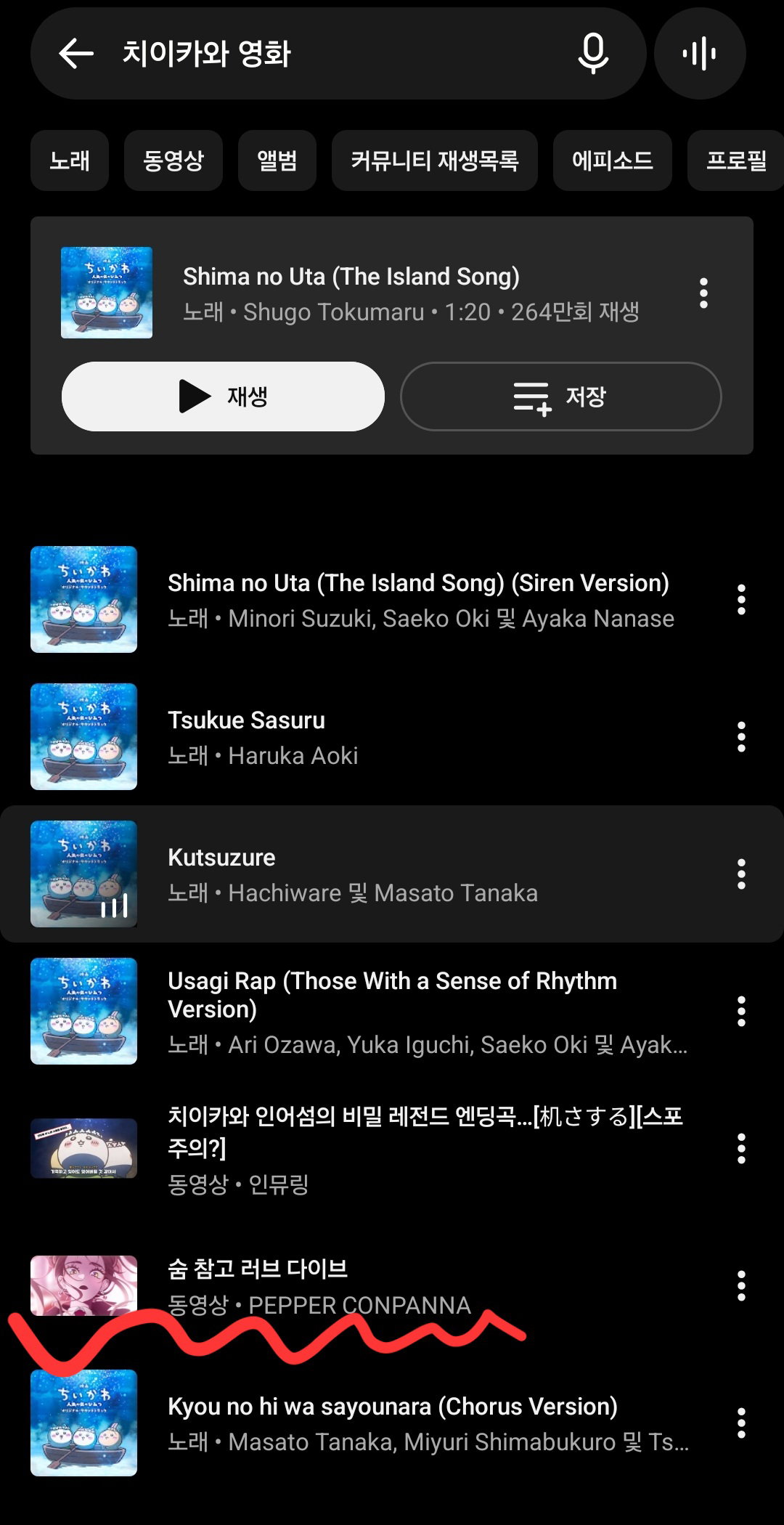Go back using the arrow in search bar
Image resolution: width=784 pixels, height=1525 pixels.
click(76, 54)
